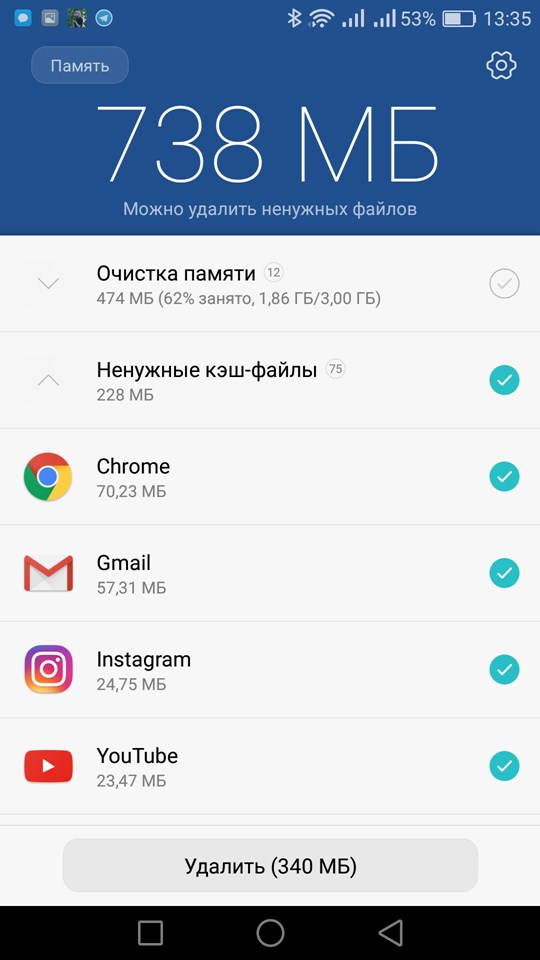Open the settings gear icon
The height and width of the screenshot is (960, 540).
tap(501, 65)
